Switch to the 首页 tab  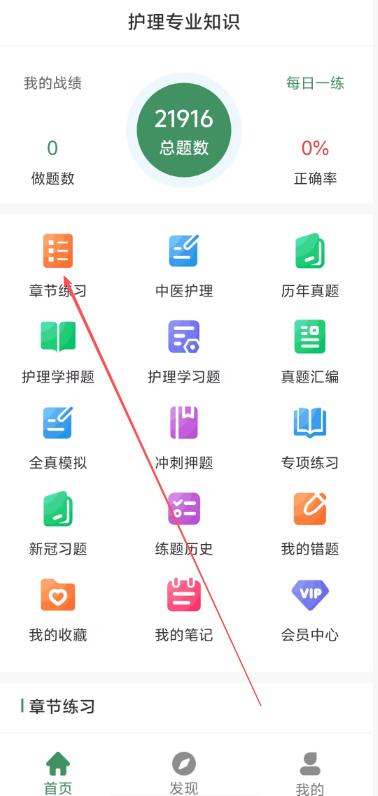click(x=58, y=773)
